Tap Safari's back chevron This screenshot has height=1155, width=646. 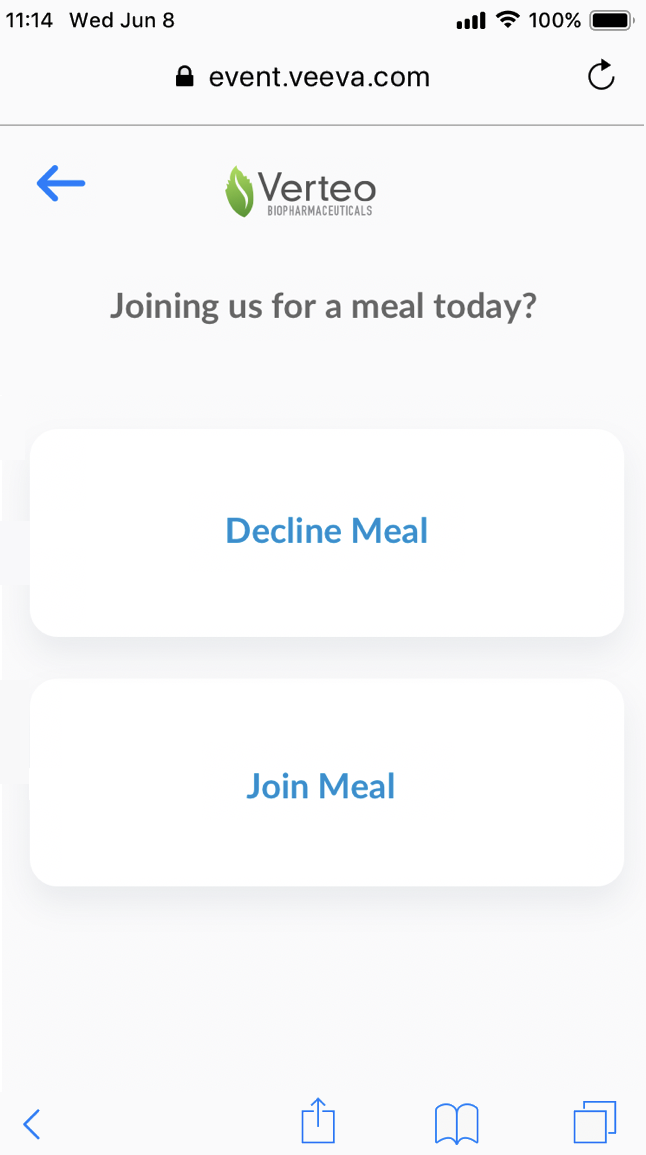coord(31,1123)
